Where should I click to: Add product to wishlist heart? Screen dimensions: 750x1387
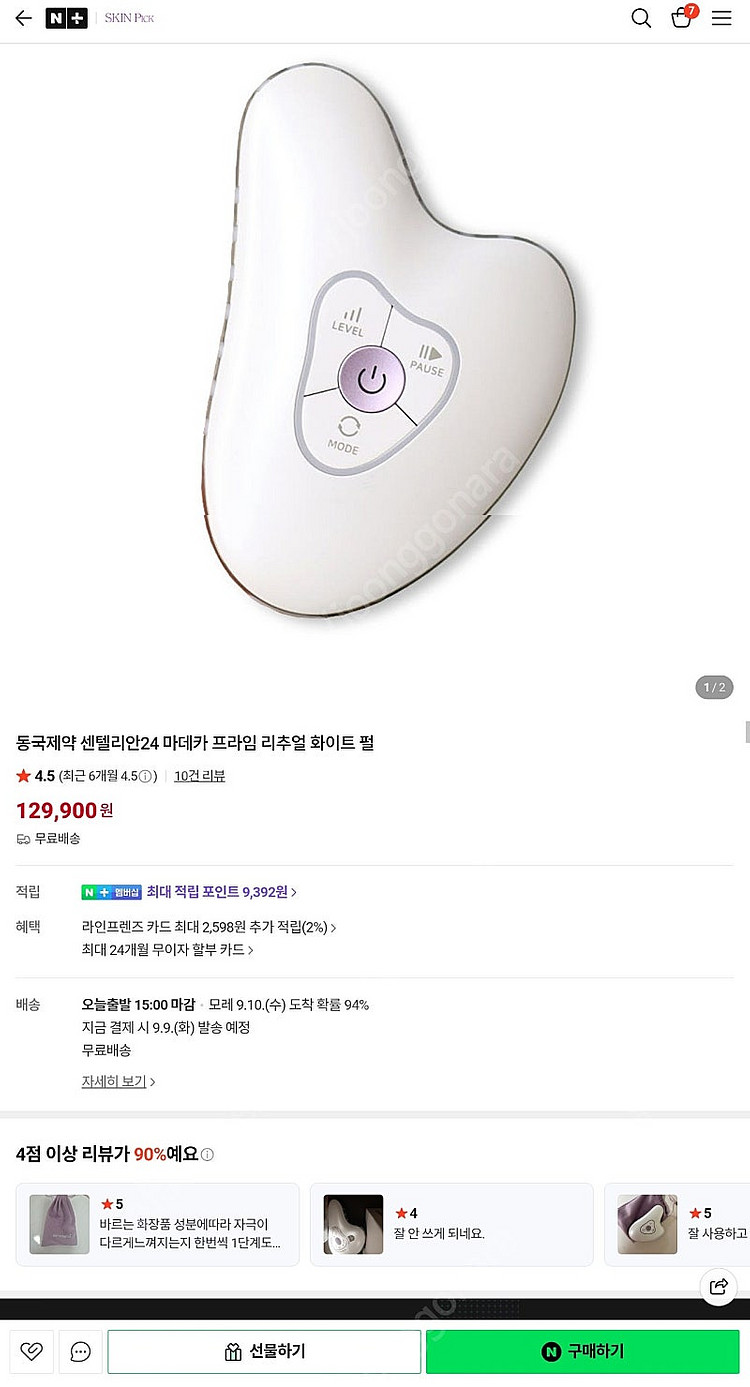(31, 1352)
